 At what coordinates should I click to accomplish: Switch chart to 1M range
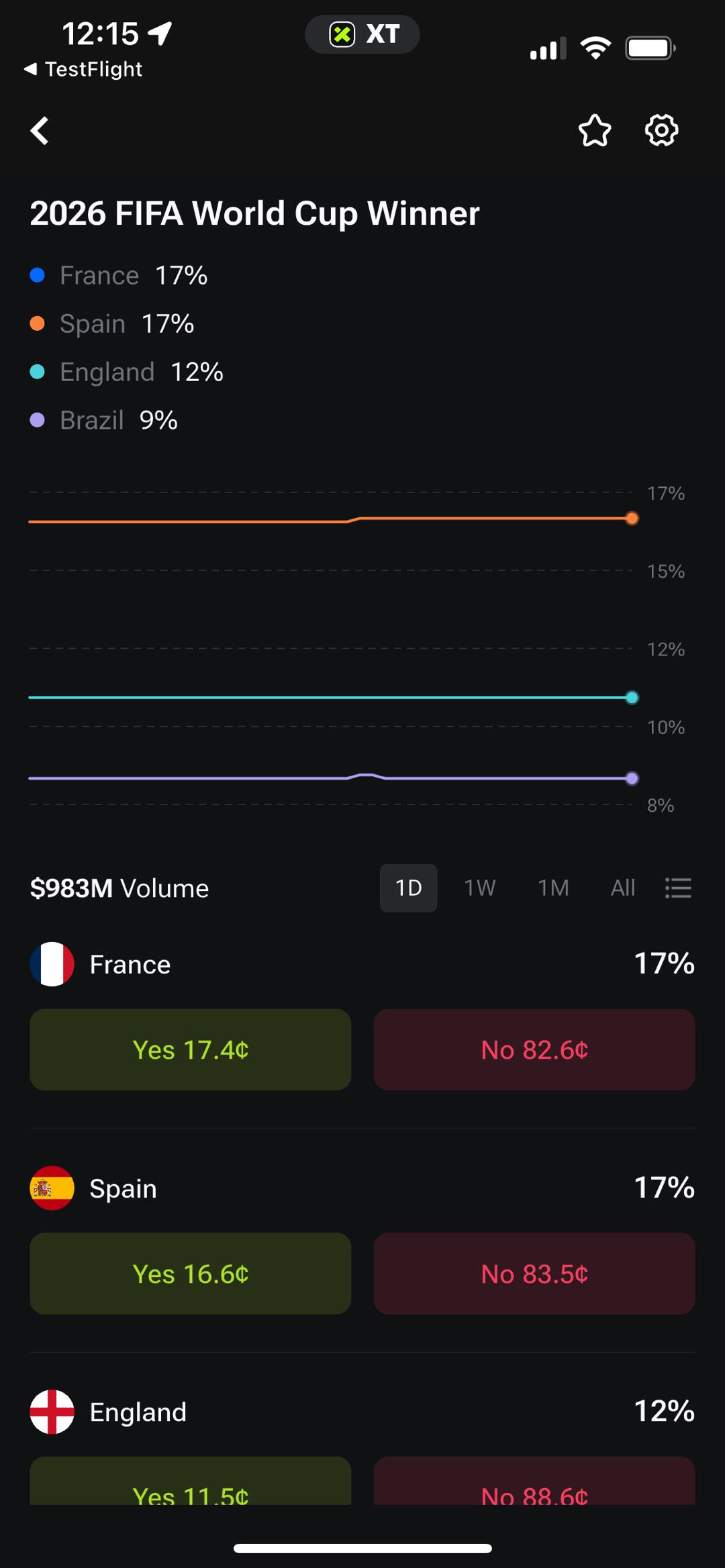coord(553,888)
